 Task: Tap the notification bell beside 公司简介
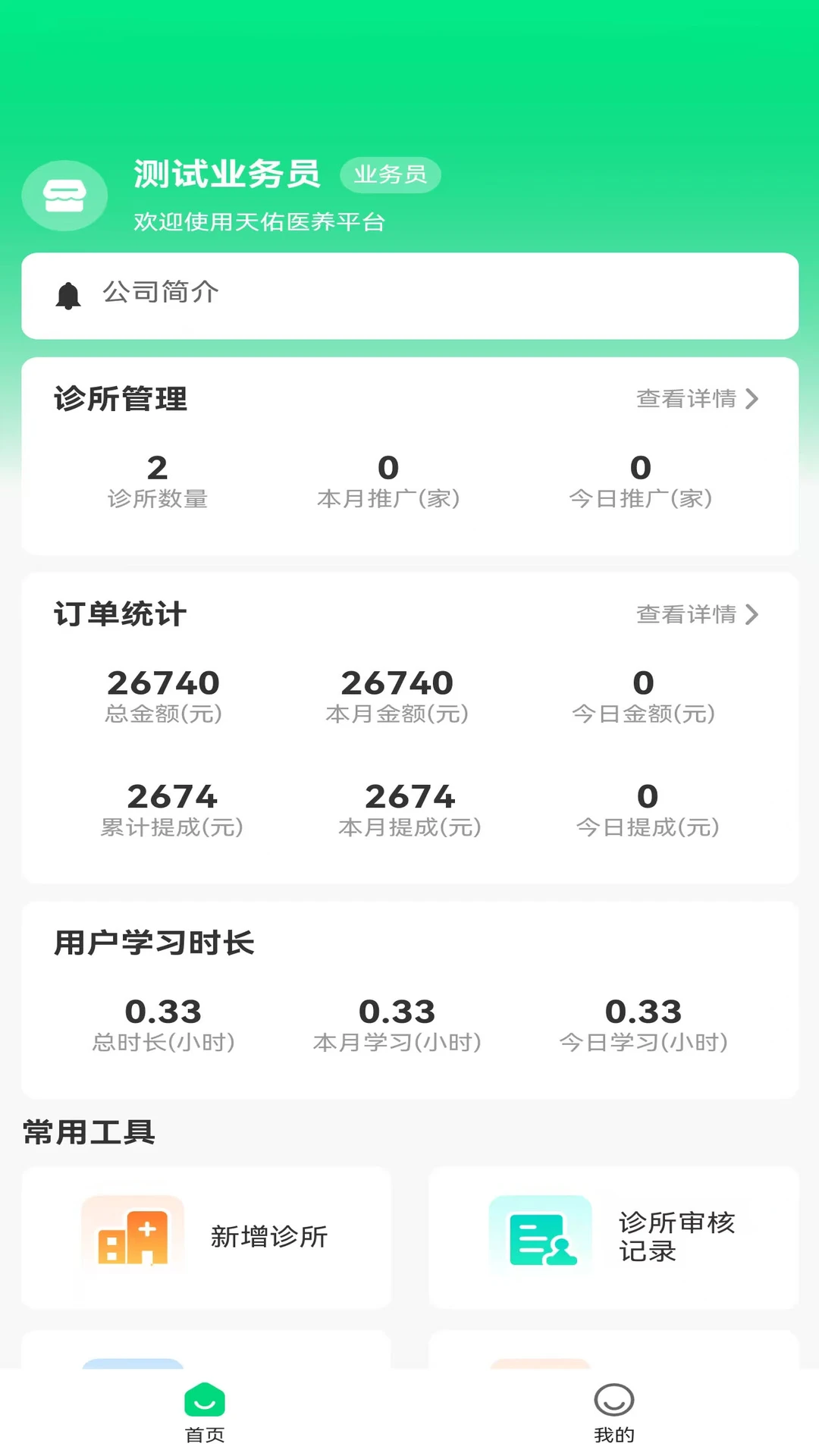70,295
